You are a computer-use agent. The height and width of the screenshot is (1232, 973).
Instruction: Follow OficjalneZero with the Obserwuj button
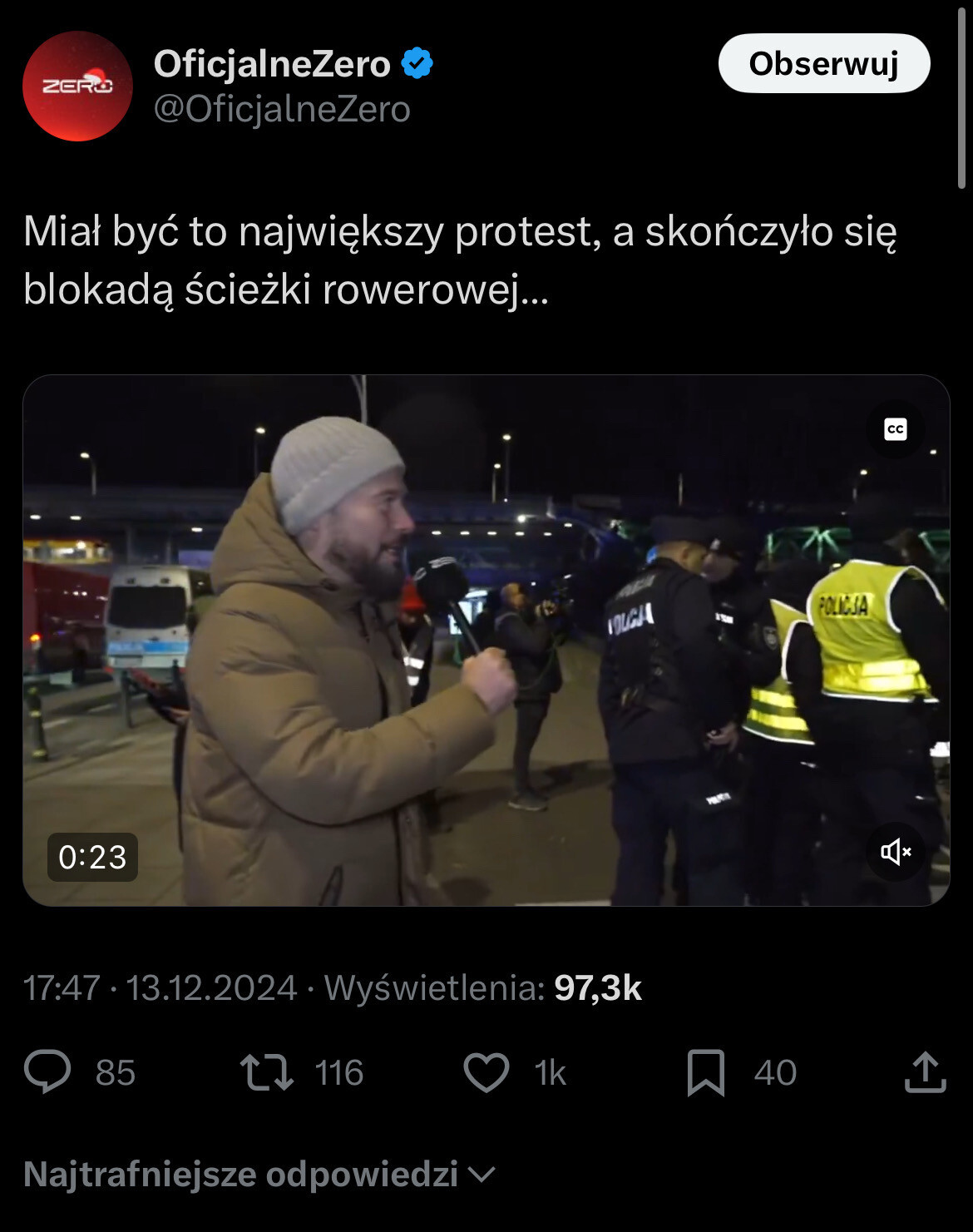[x=823, y=63]
